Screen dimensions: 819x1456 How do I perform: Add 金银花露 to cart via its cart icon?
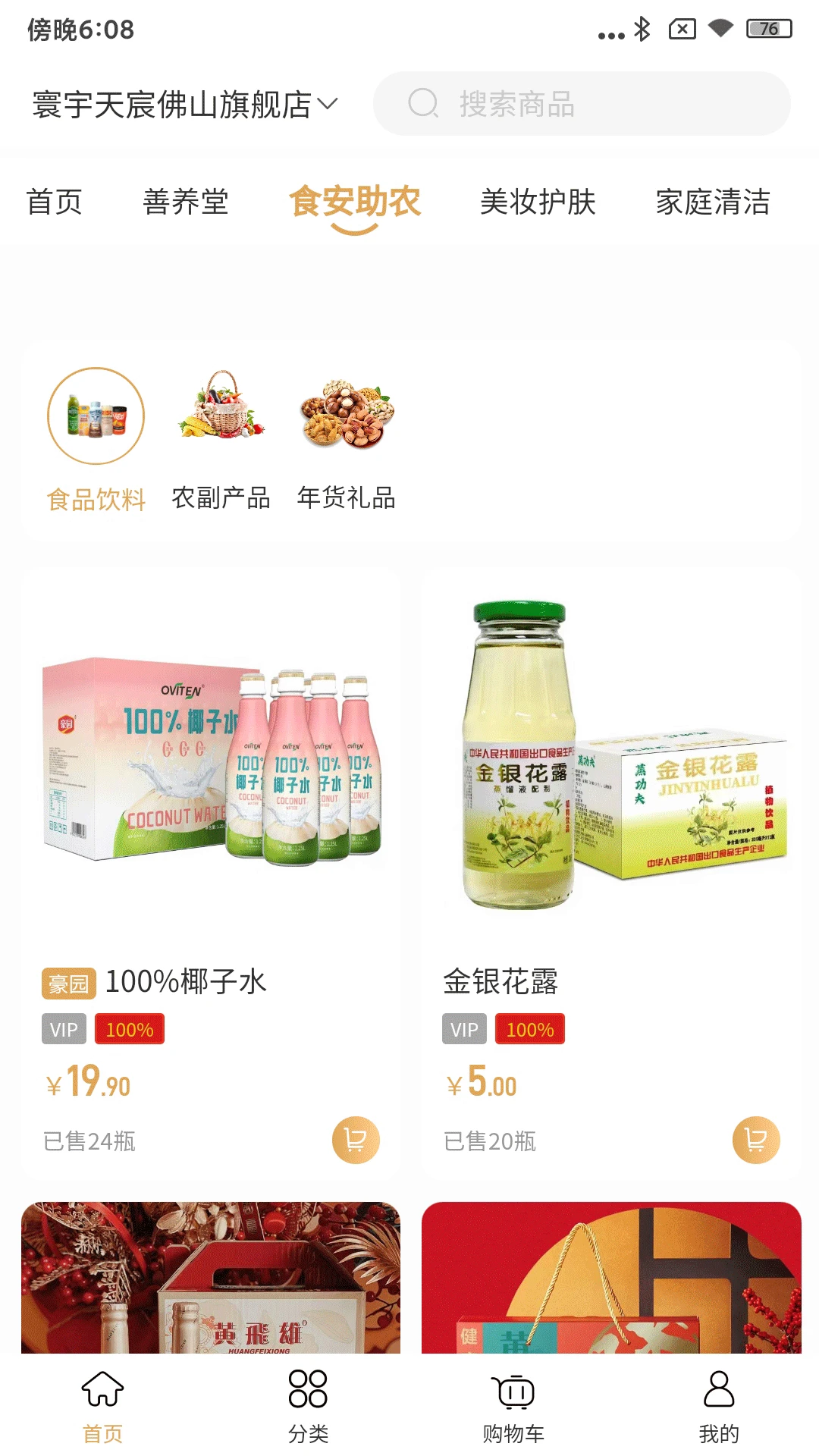(754, 1139)
